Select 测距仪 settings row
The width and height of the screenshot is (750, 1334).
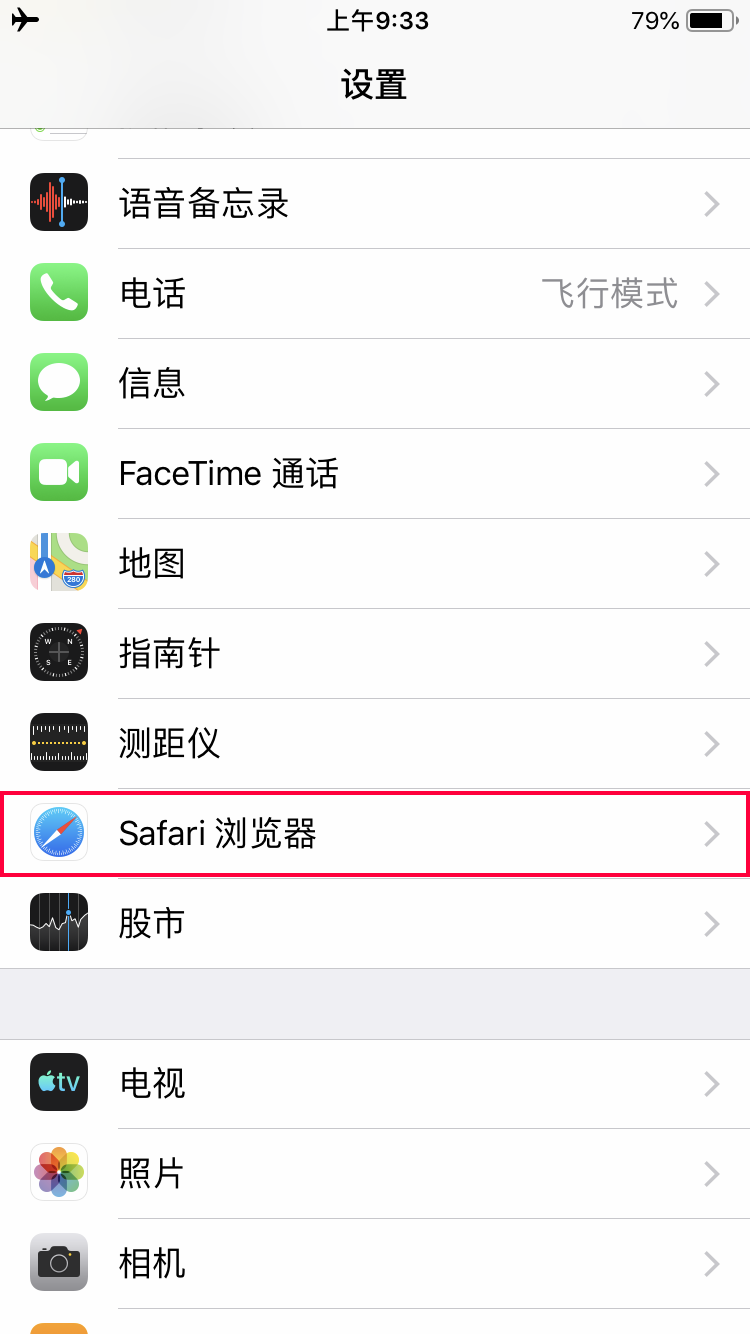(x=375, y=744)
